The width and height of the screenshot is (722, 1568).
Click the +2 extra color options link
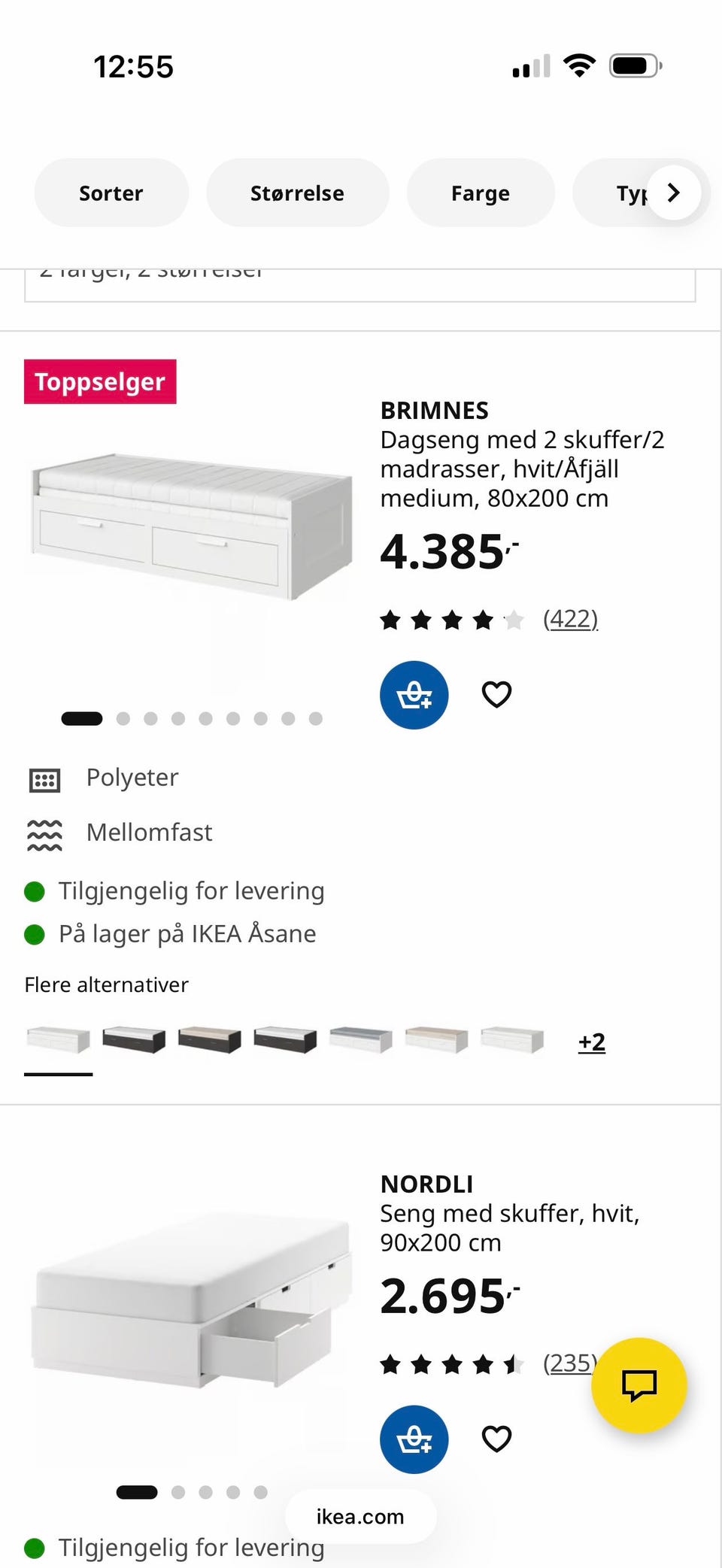(x=590, y=1042)
